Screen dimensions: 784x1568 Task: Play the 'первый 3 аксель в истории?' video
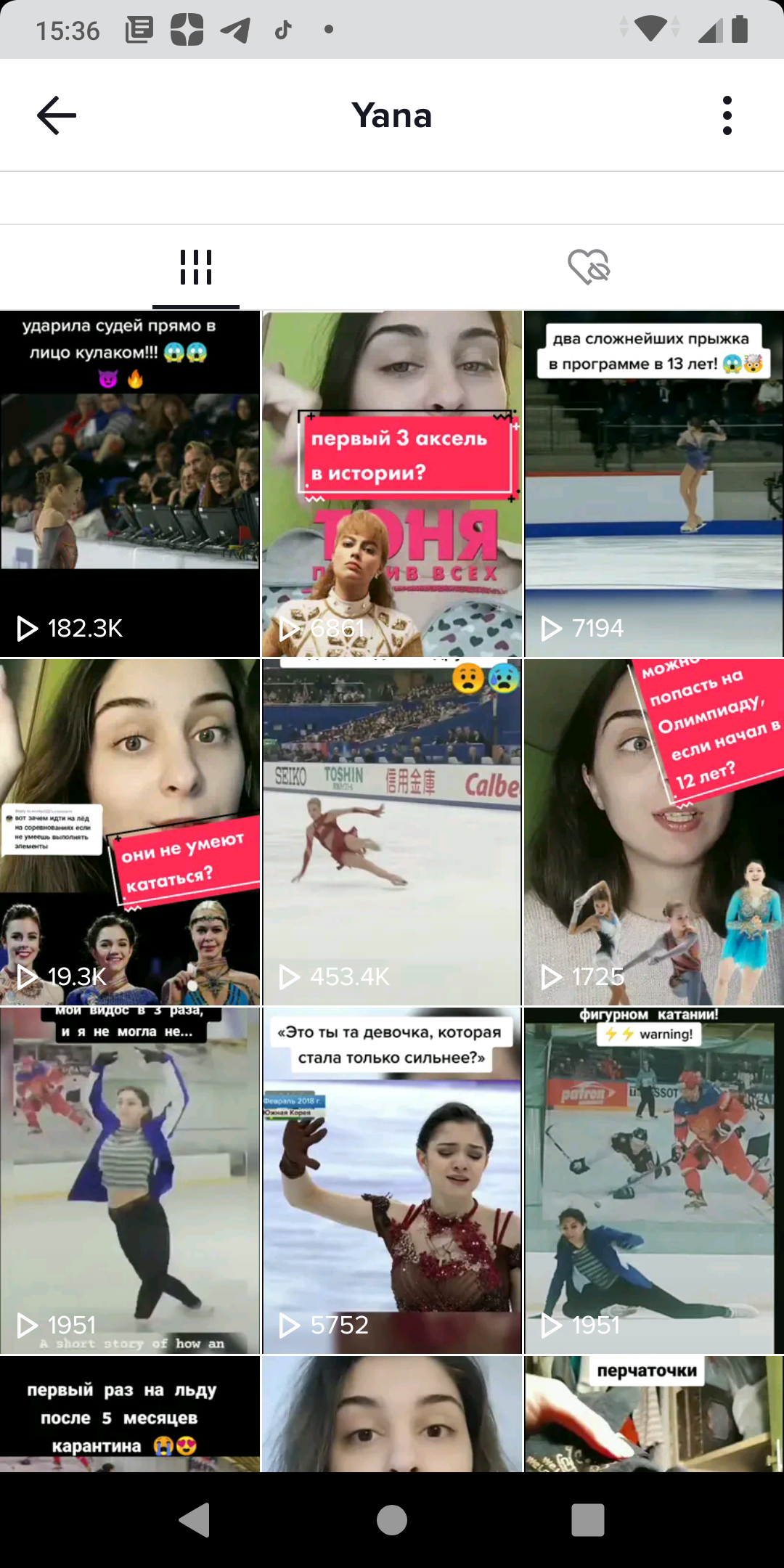392,484
